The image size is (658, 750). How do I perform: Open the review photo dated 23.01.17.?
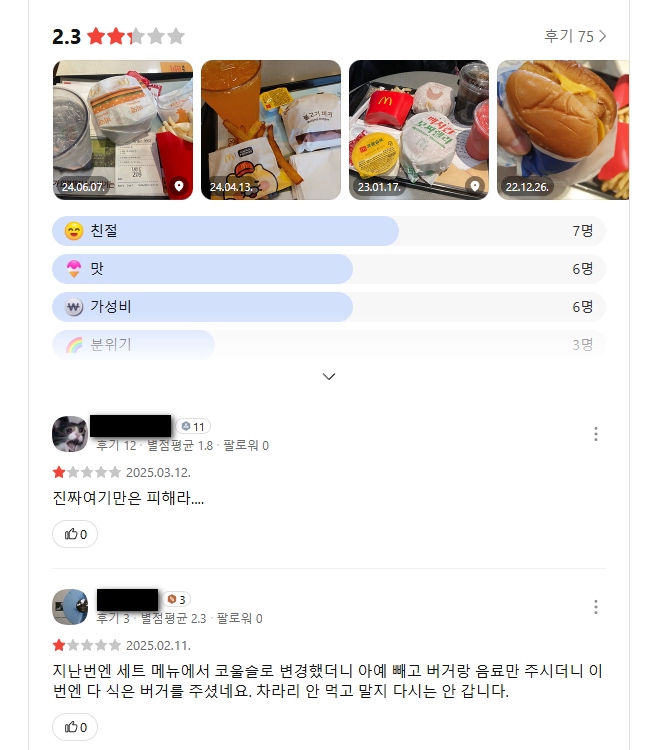click(x=418, y=130)
